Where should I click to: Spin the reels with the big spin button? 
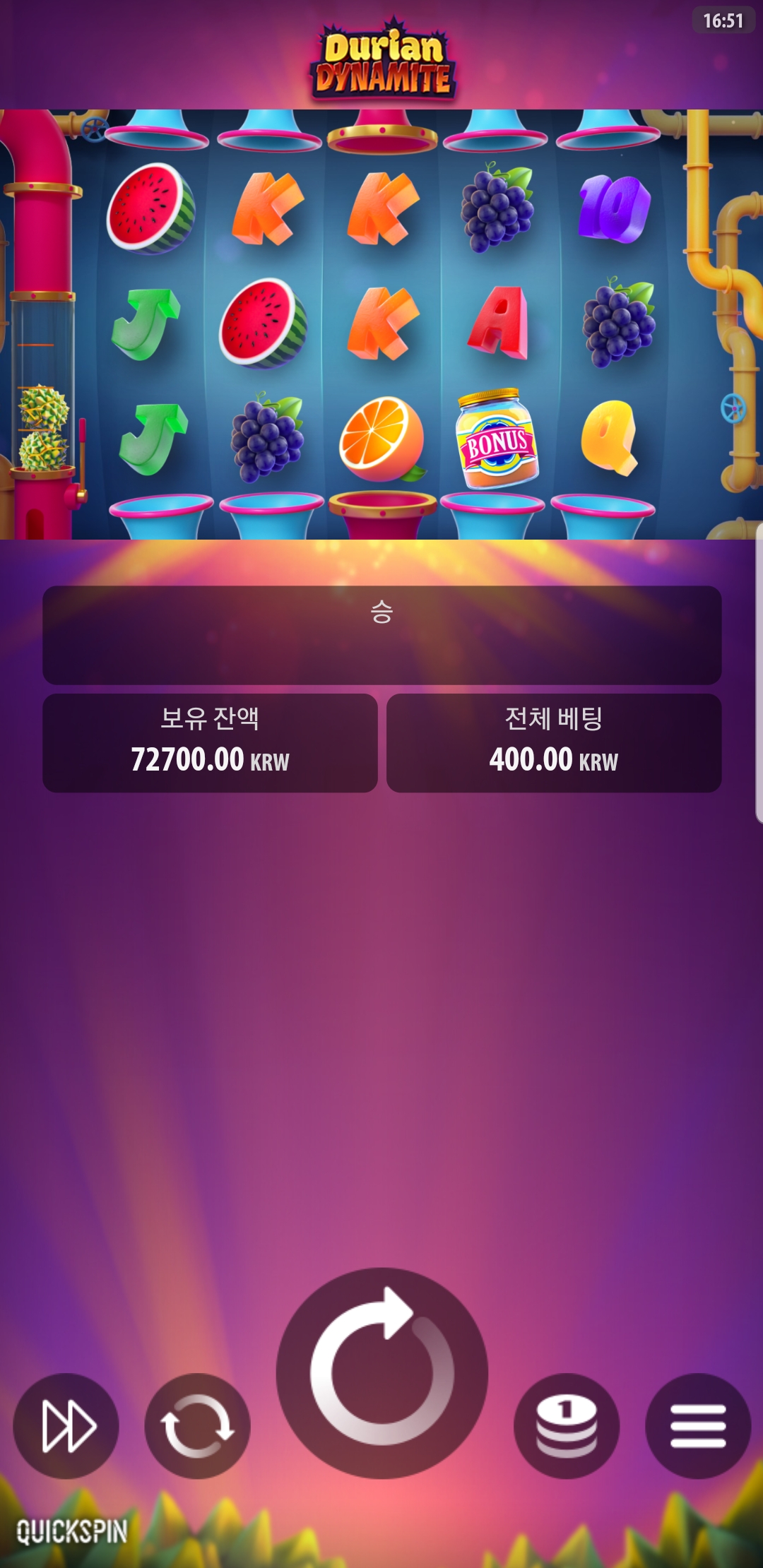point(382,1372)
